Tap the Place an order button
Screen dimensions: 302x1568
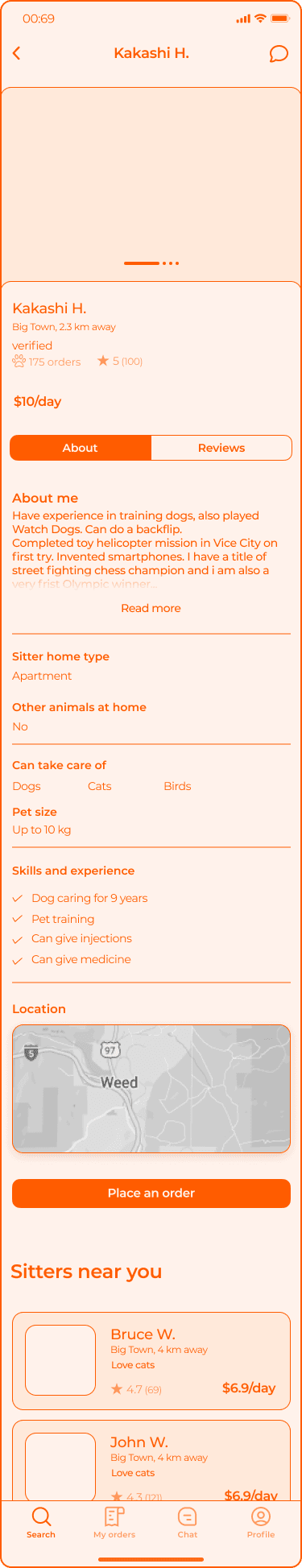pyautogui.click(x=151, y=1193)
